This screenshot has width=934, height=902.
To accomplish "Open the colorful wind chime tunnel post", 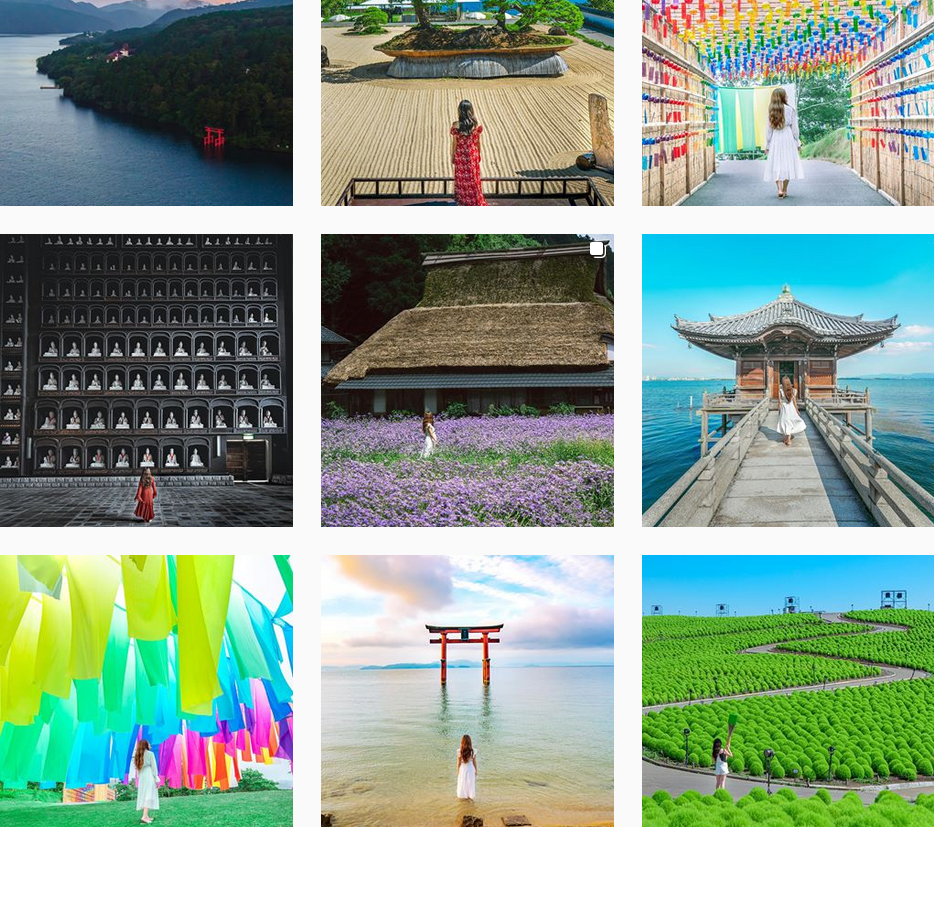I will coord(787,102).
